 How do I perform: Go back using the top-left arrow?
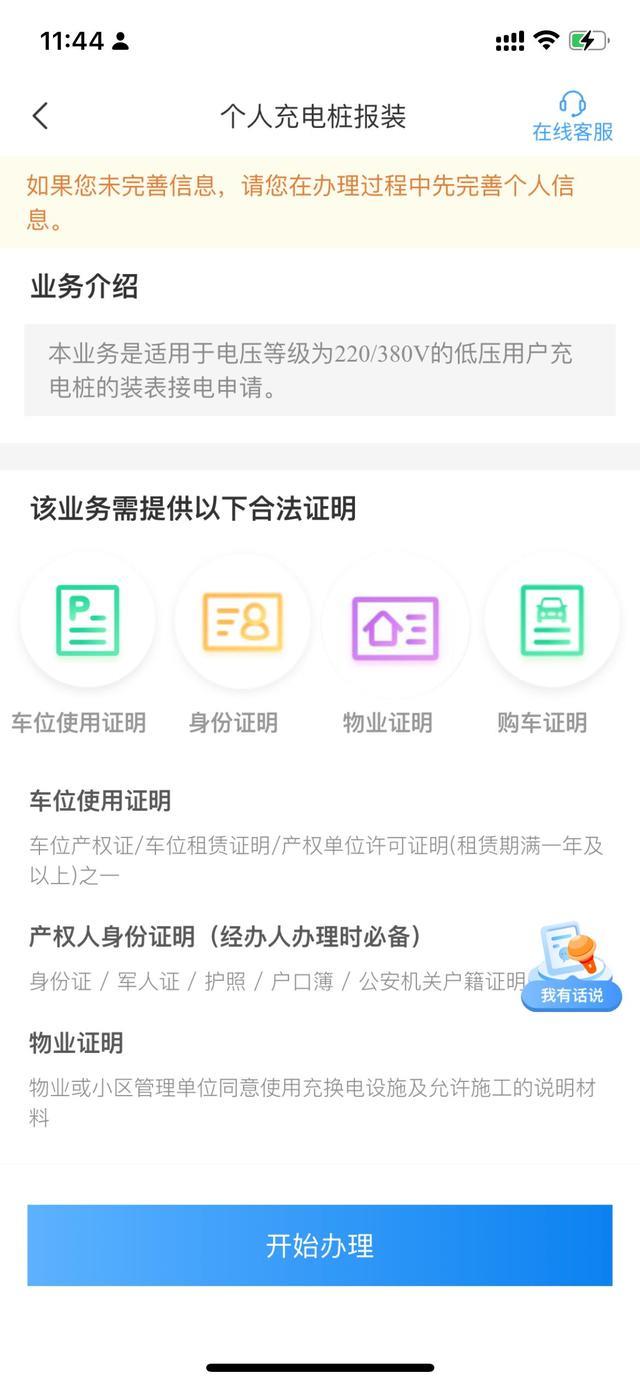[x=40, y=116]
